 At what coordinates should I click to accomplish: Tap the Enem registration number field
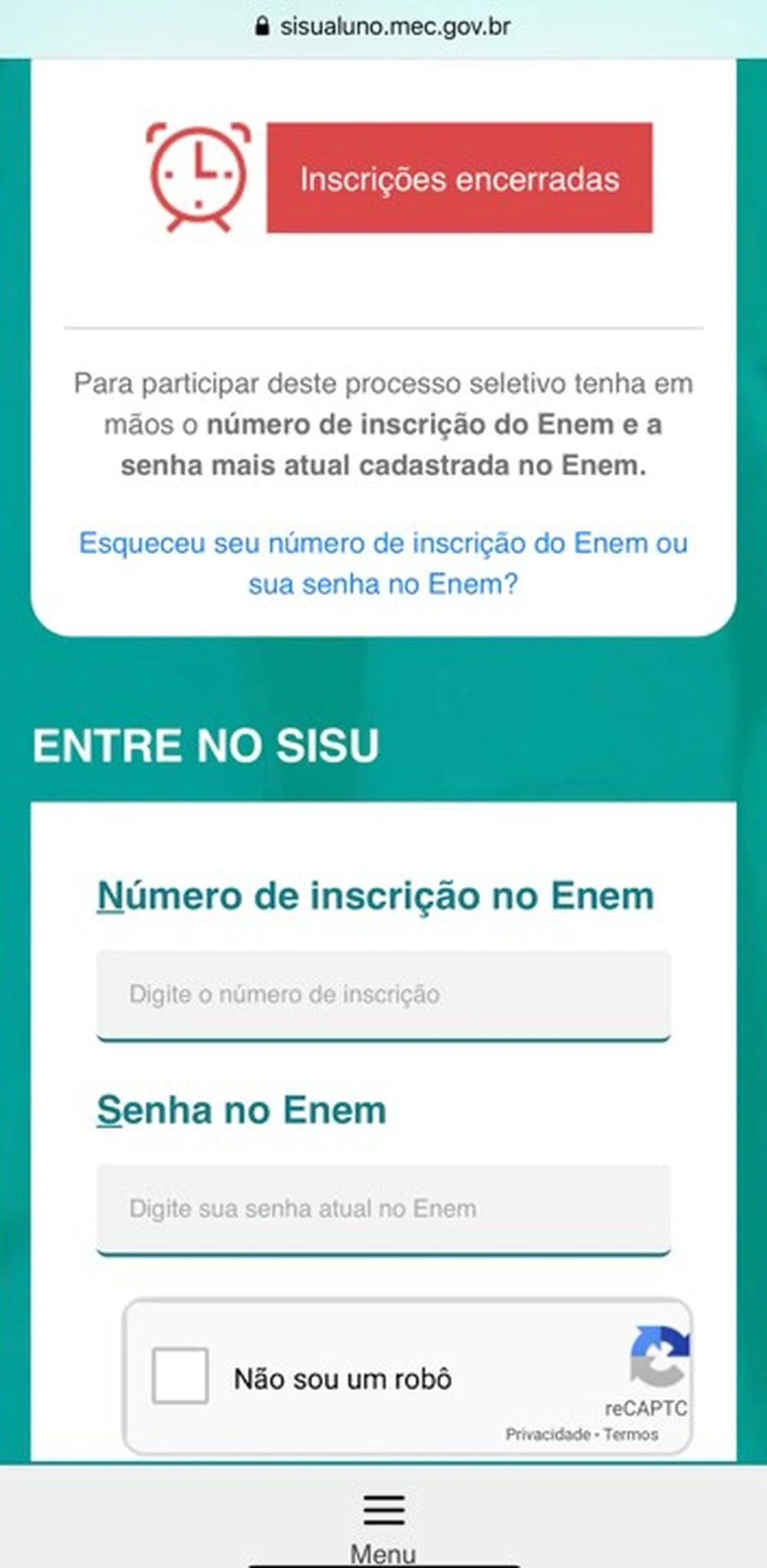click(383, 994)
